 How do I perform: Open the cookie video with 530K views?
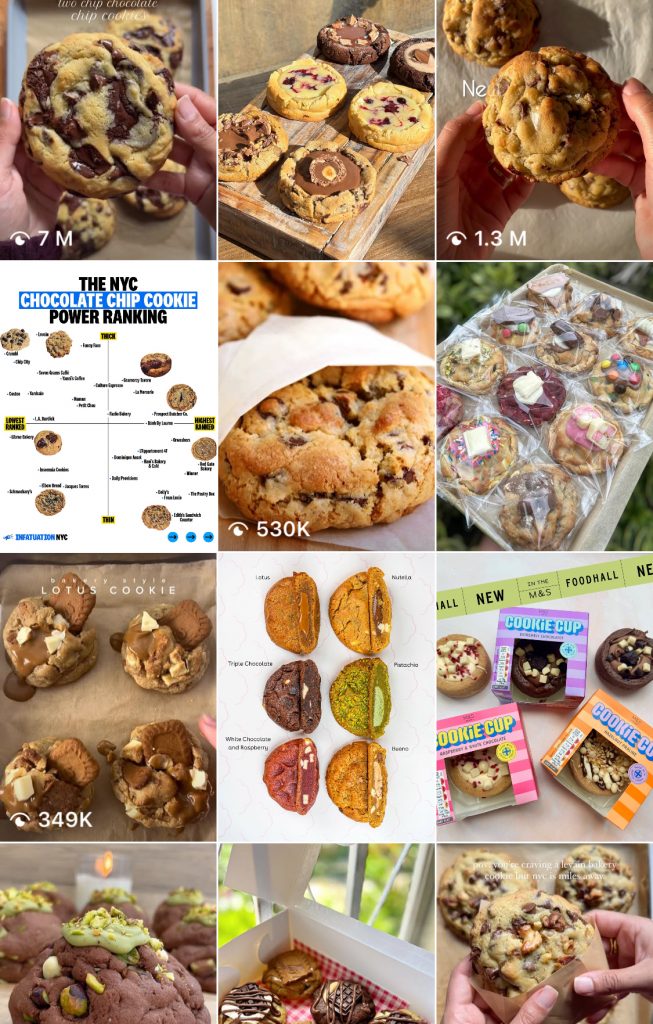326,406
